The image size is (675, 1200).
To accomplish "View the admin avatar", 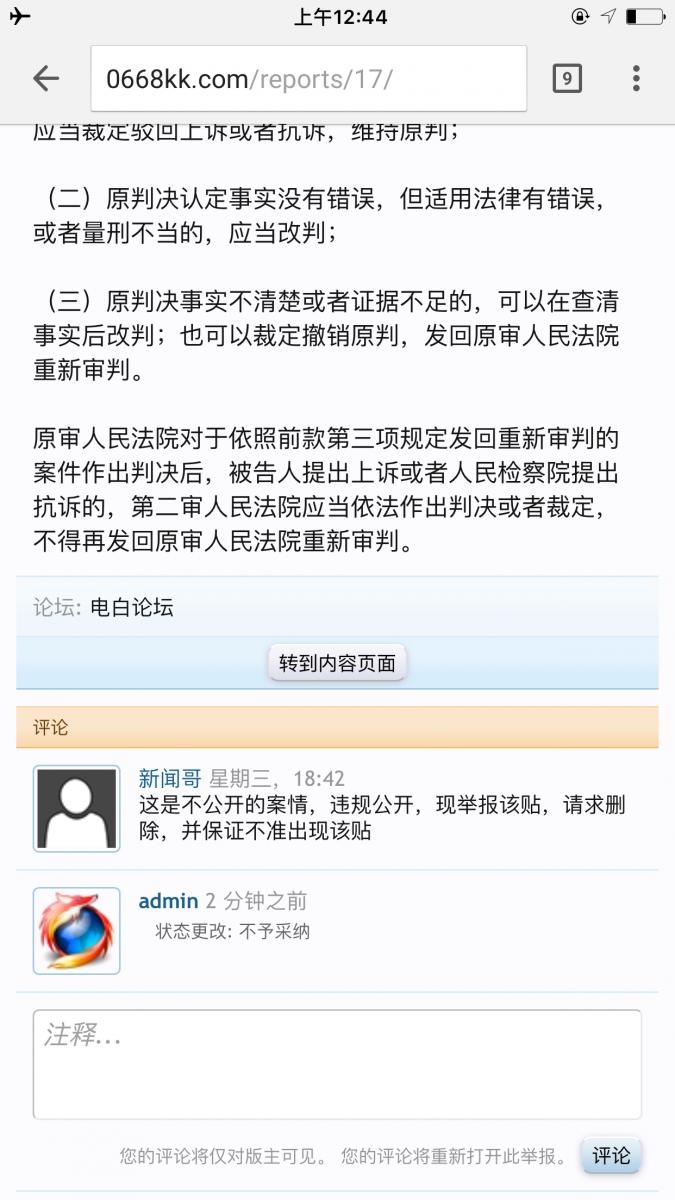I will [77, 931].
